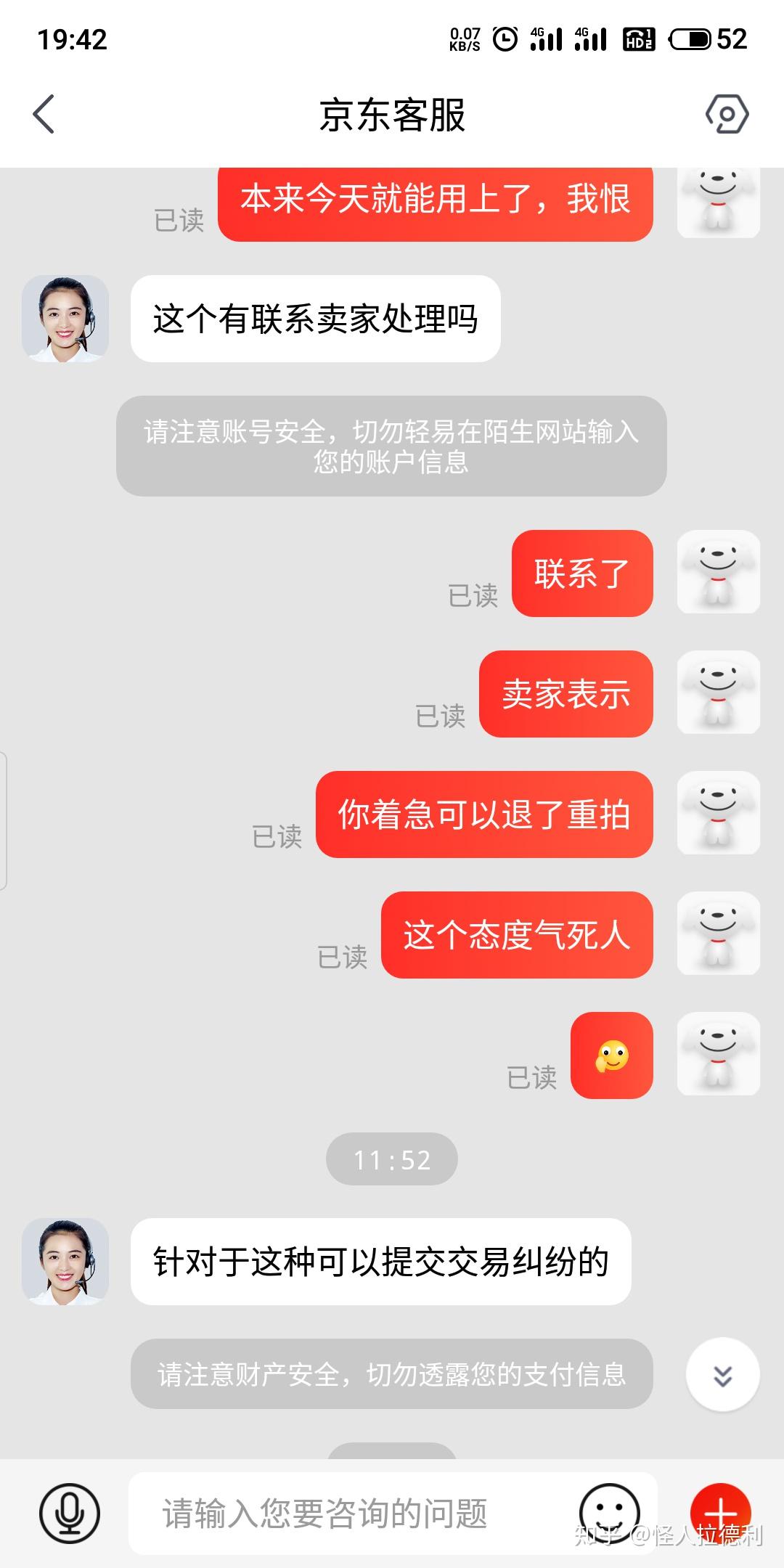The height and width of the screenshot is (1568, 784).
Task: Select the message 卖家表示
Action: point(567,693)
